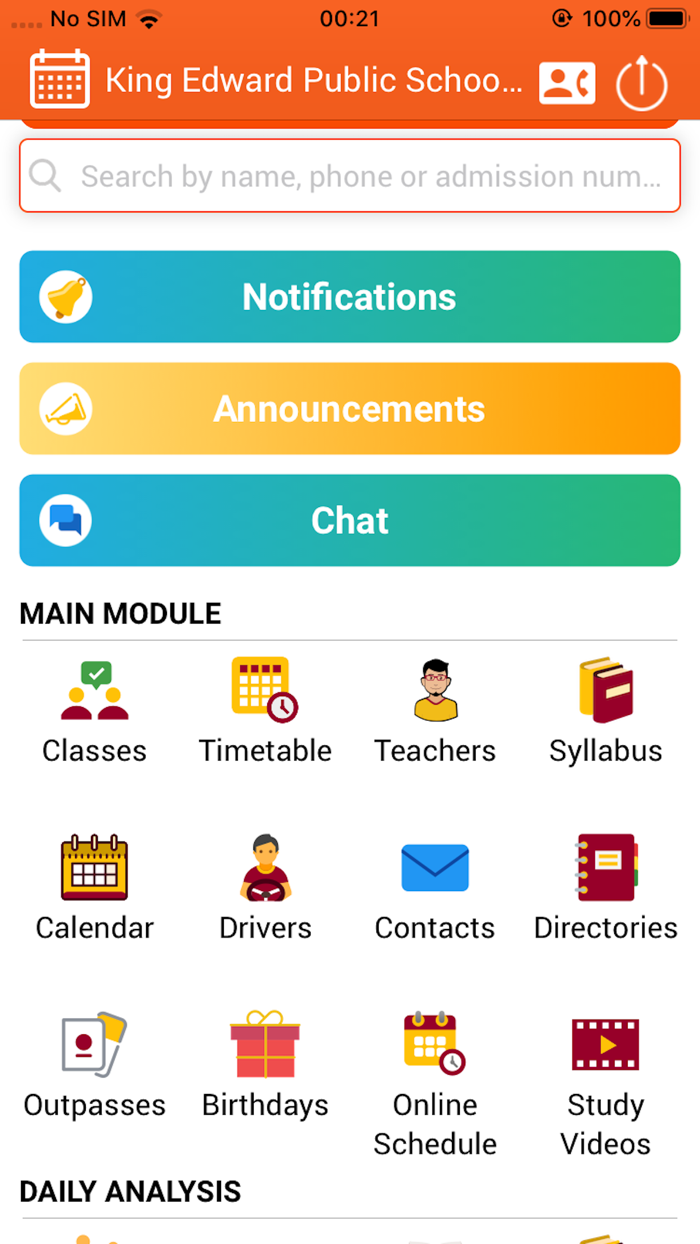Viewport: 700px width, 1244px height.
Task: Open the Study Videos module
Action: coord(605,1083)
